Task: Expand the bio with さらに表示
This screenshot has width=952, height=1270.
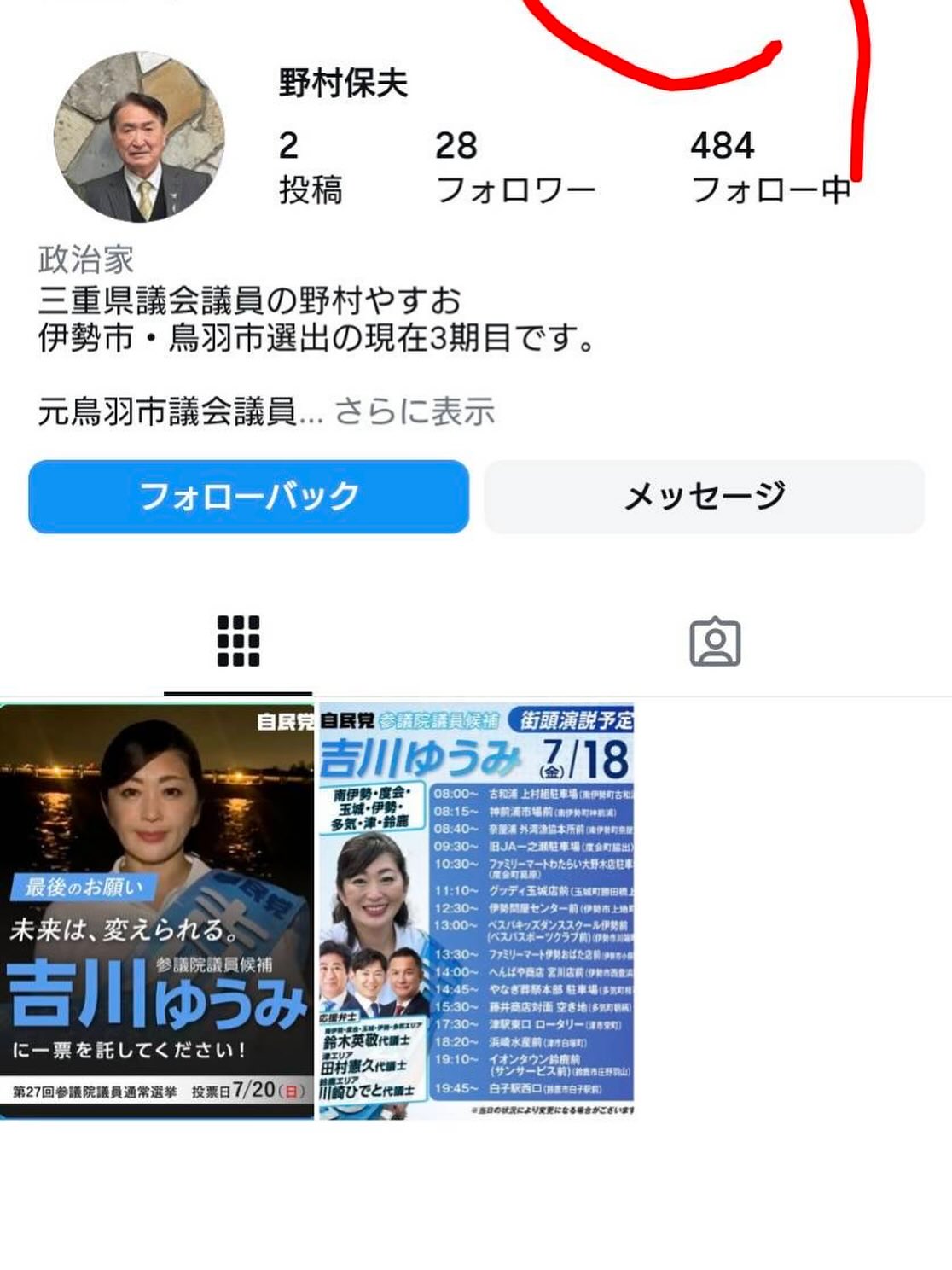Action: coord(415,411)
